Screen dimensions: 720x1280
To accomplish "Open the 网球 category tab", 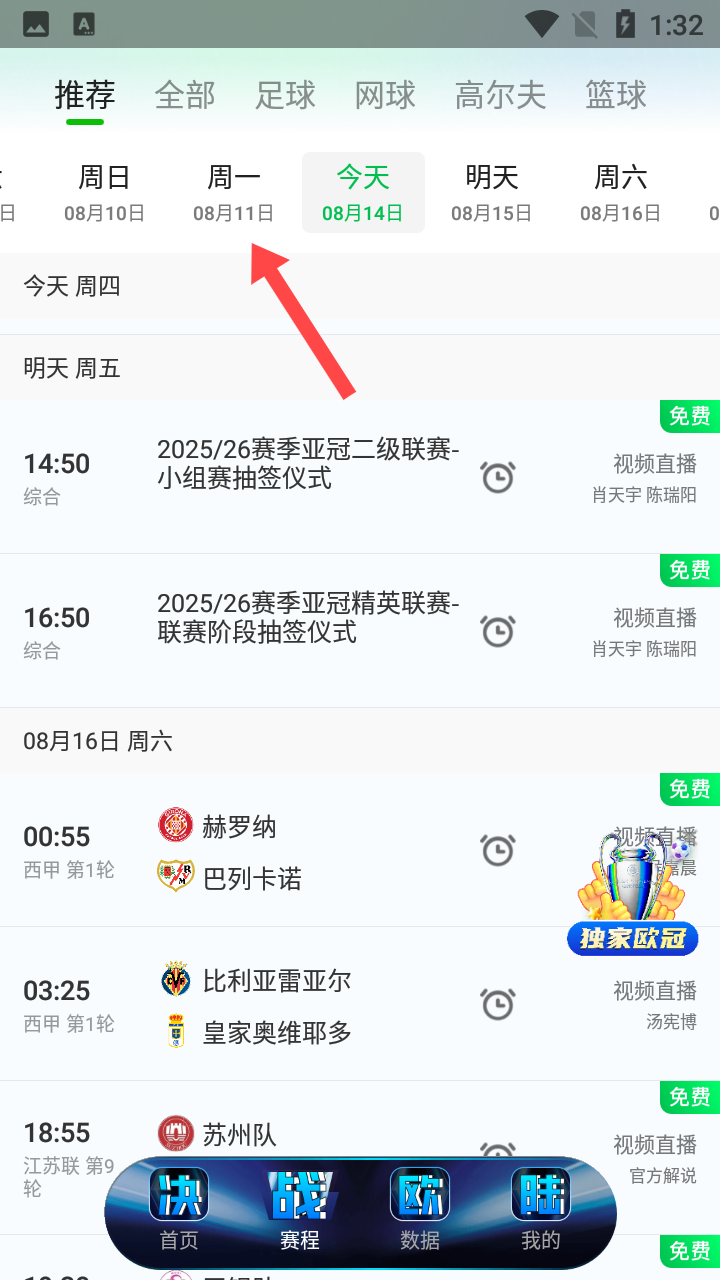I will click(x=385, y=96).
